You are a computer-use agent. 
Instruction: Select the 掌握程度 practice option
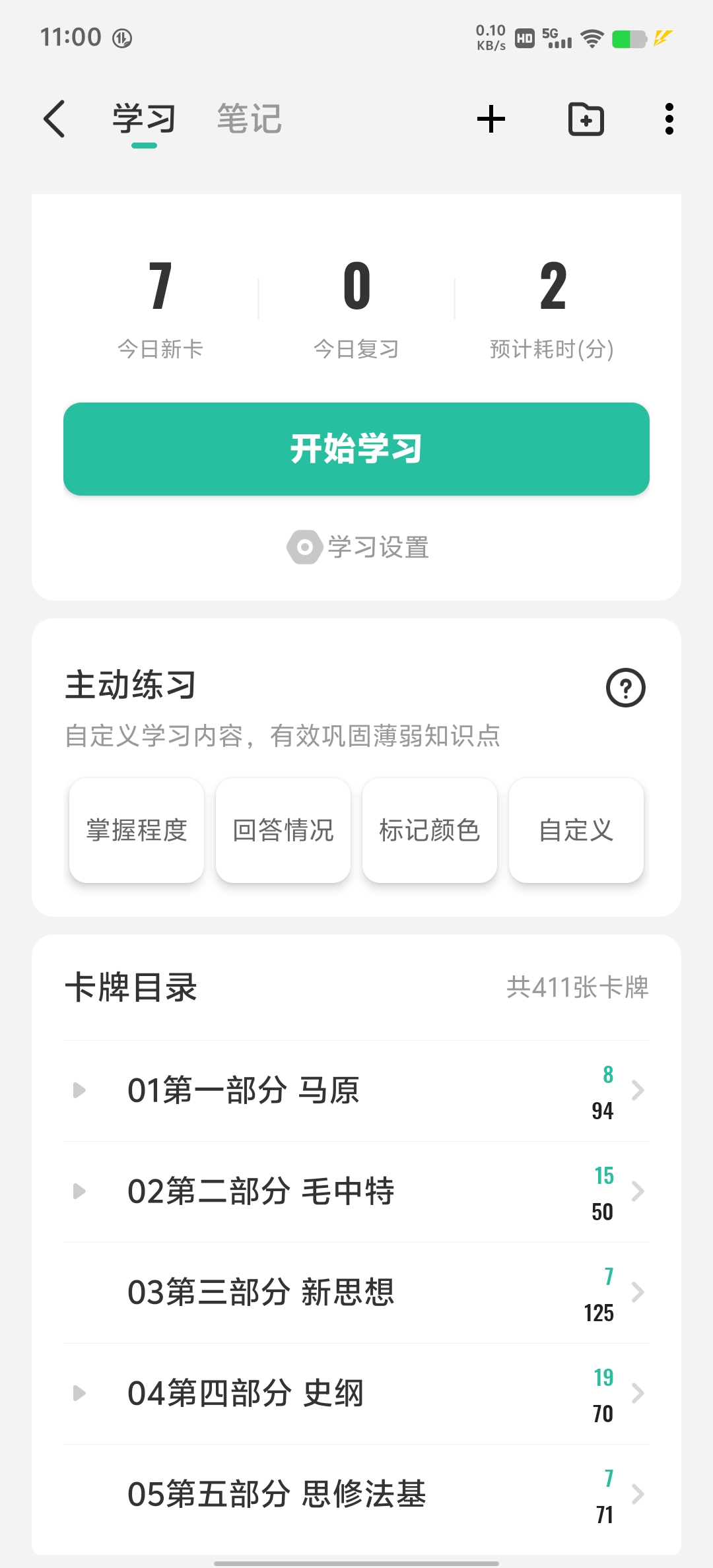click(137, 830)
